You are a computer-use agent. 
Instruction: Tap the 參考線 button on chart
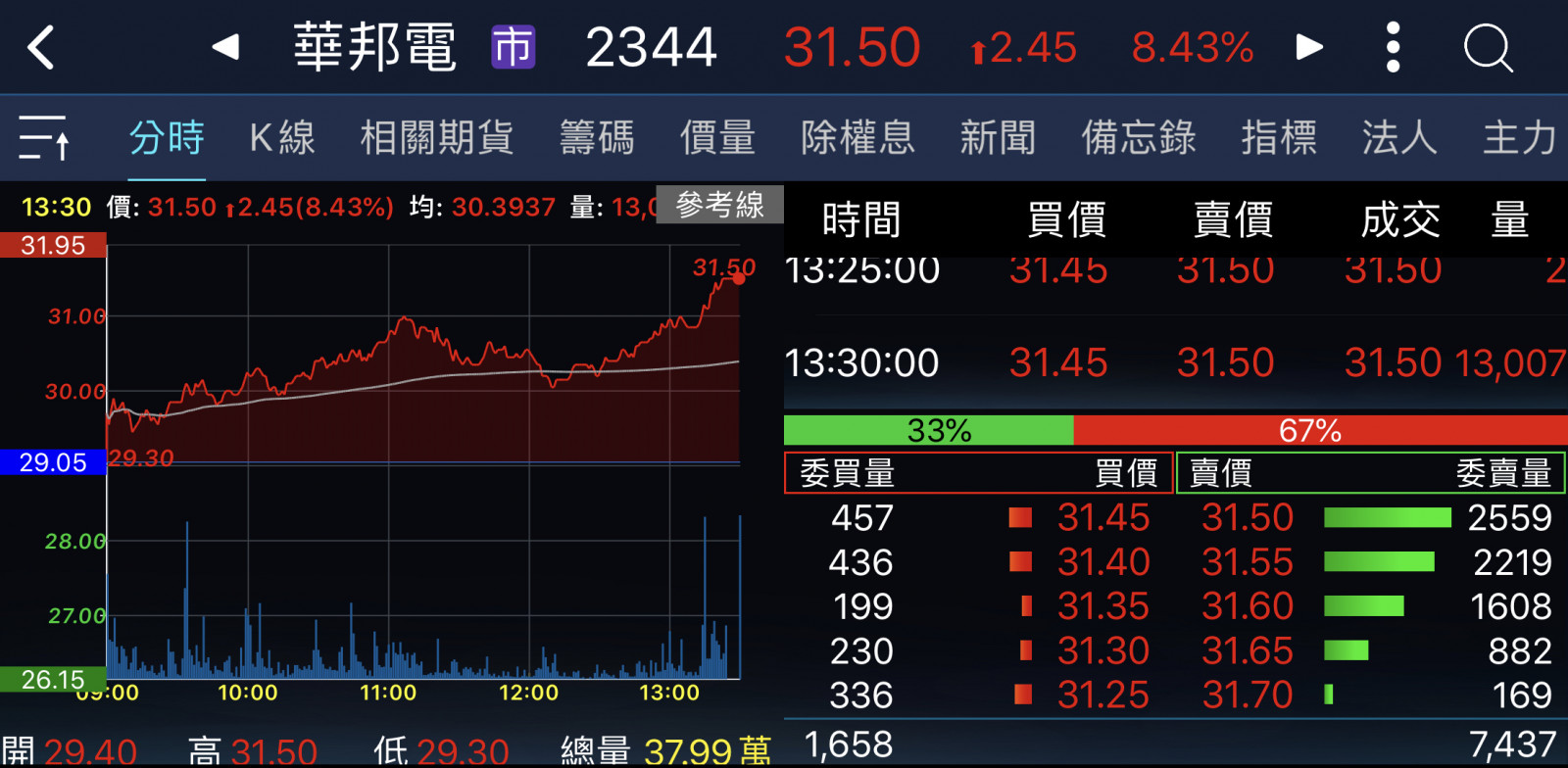(x=719, y=205)
